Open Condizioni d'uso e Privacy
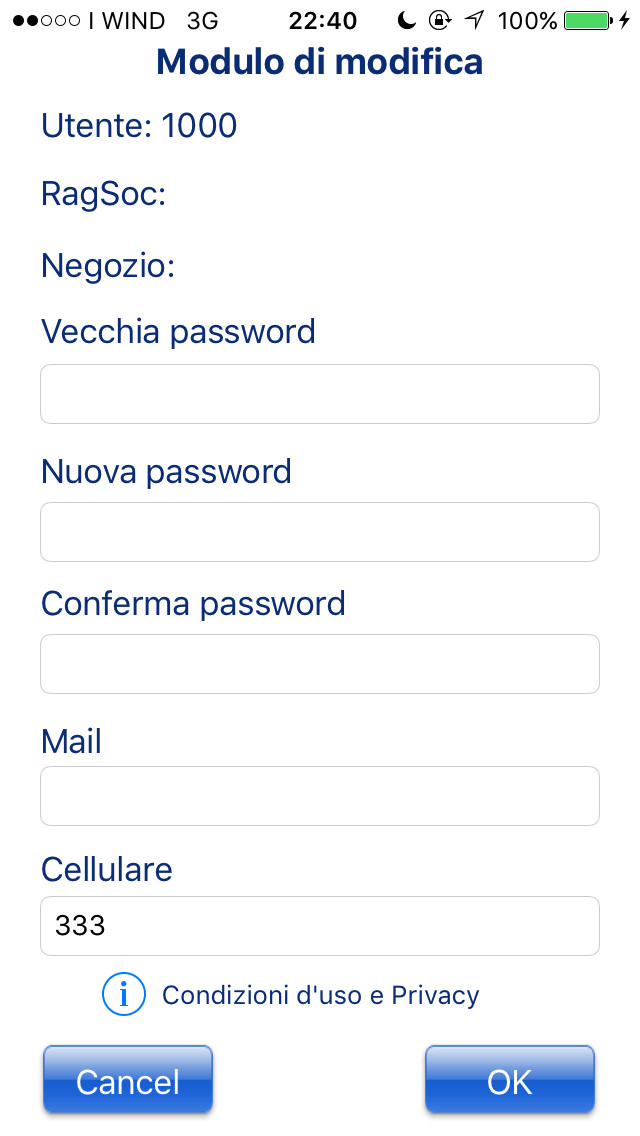Image resolution: width=640 pixels, height=1136 pixels. tap(320, 995)
